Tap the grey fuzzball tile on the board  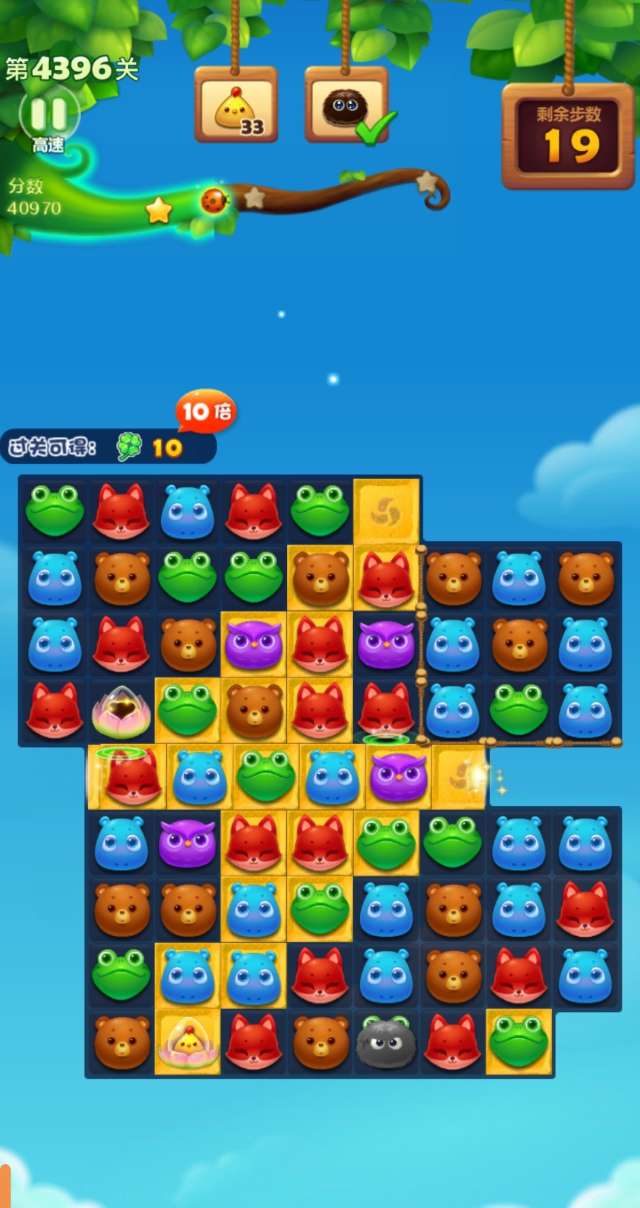(x=386, y=1043)
